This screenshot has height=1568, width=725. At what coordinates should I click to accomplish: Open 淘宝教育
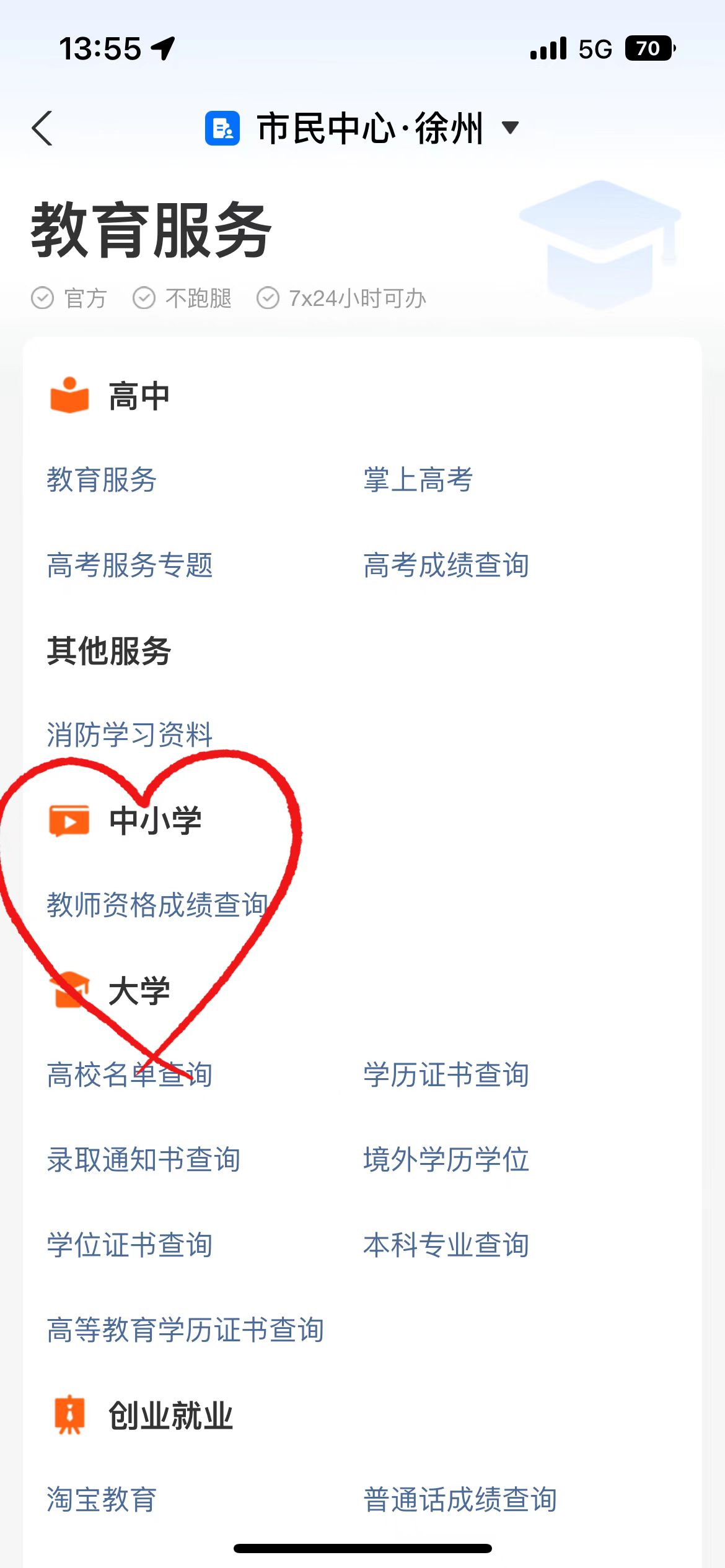102,1499
